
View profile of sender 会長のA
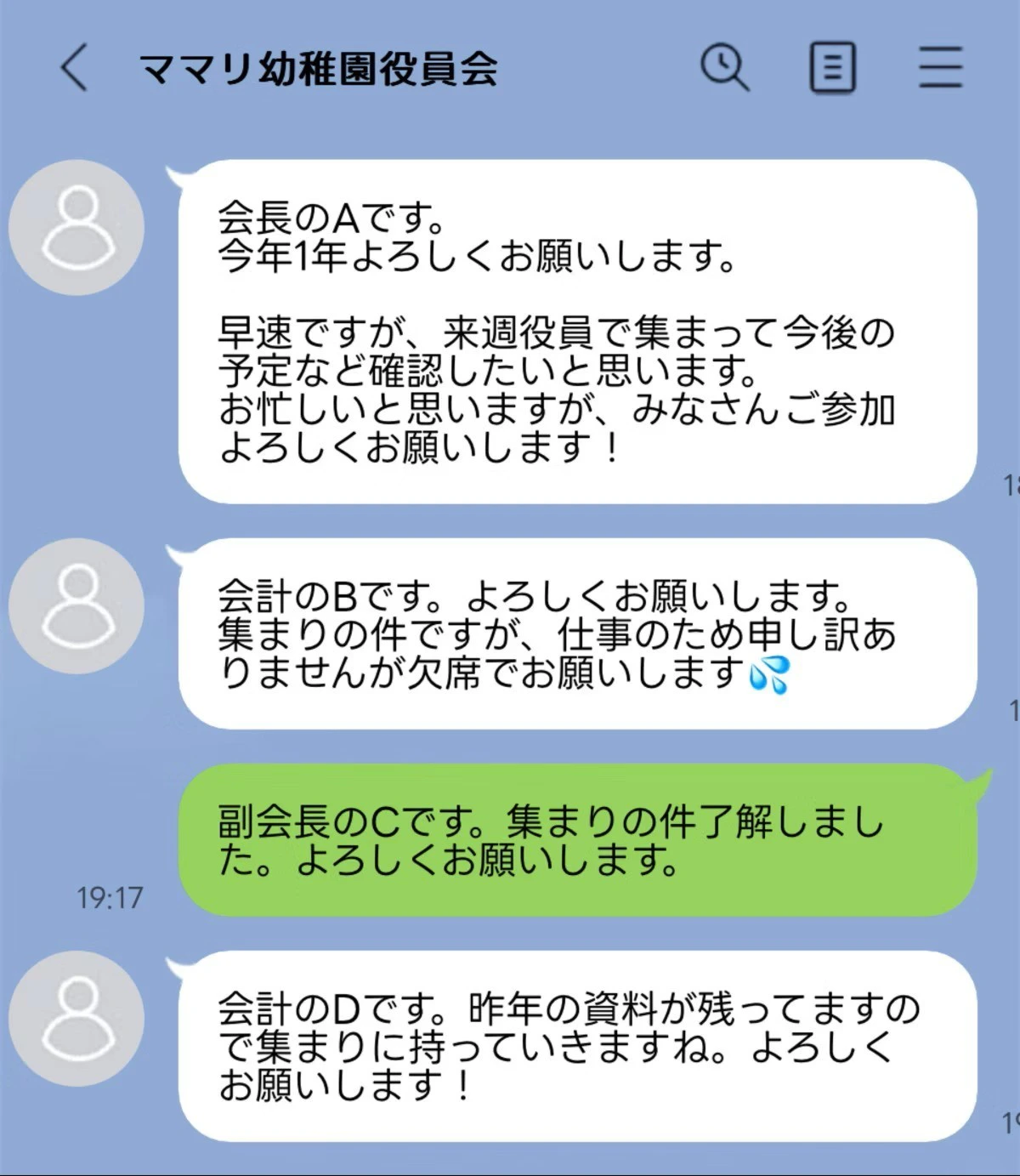pos(77,228)
